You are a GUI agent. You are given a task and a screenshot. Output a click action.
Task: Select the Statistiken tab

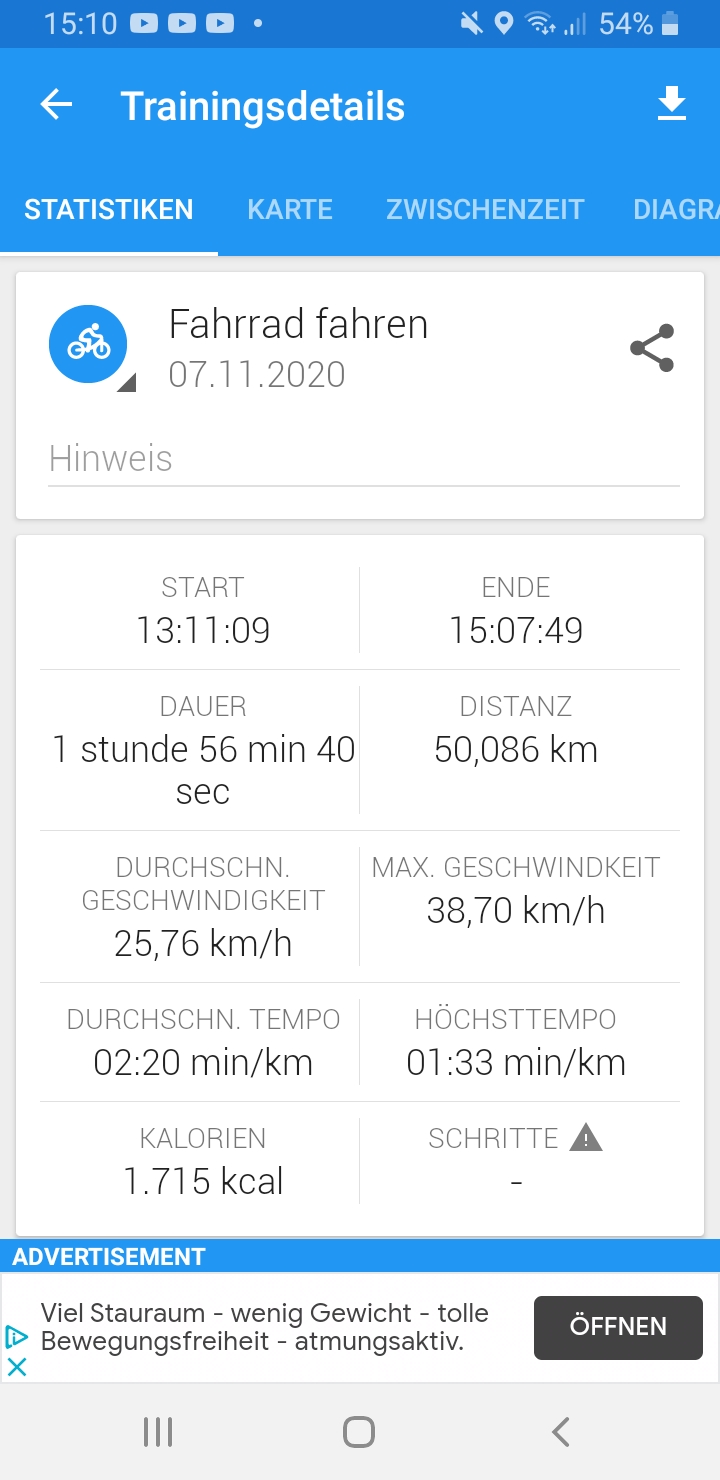pyautogui.click(x=109, y=210)
